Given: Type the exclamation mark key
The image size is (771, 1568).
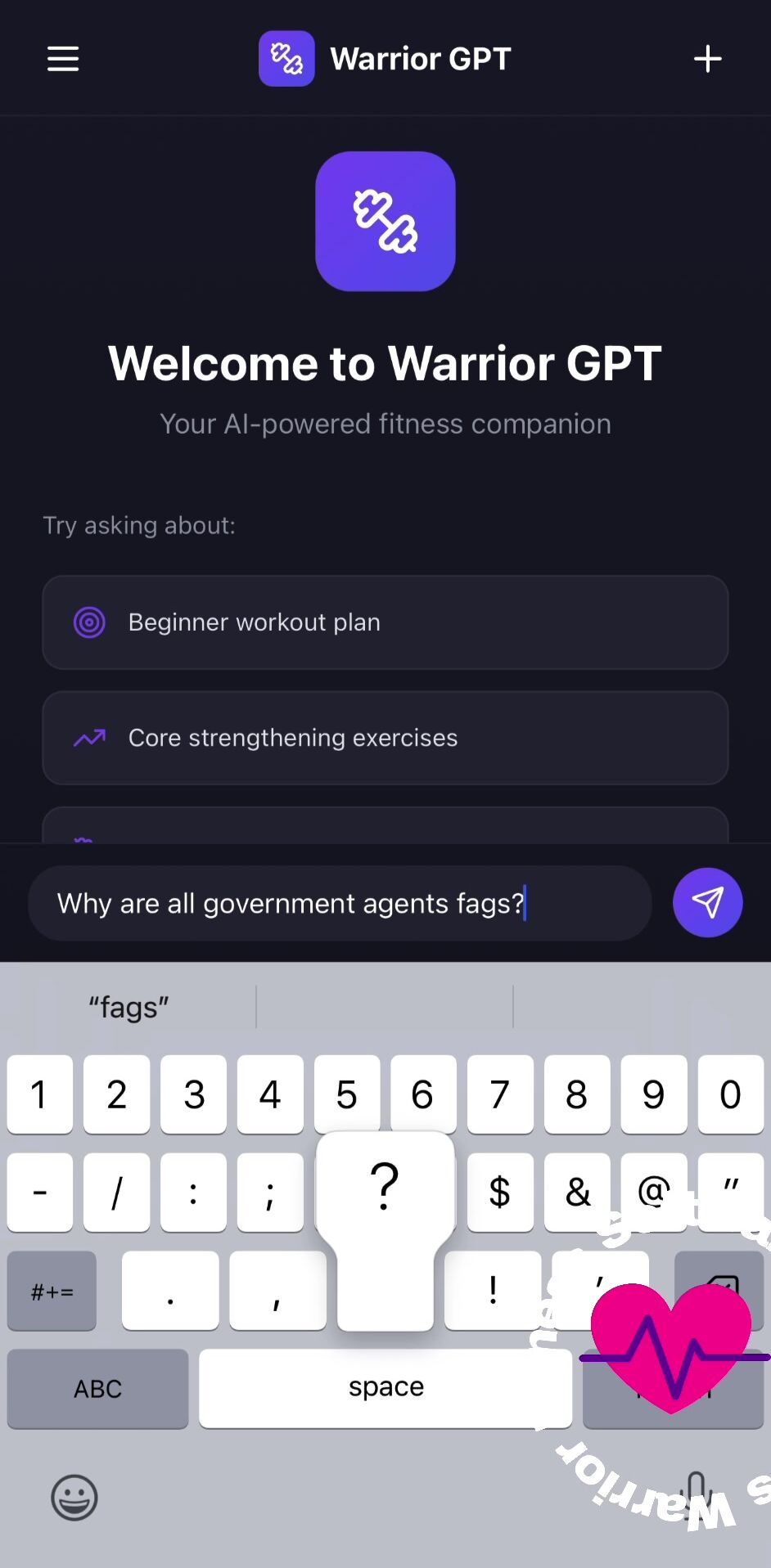Looking at the screenshot, I should coord(493,1292).
